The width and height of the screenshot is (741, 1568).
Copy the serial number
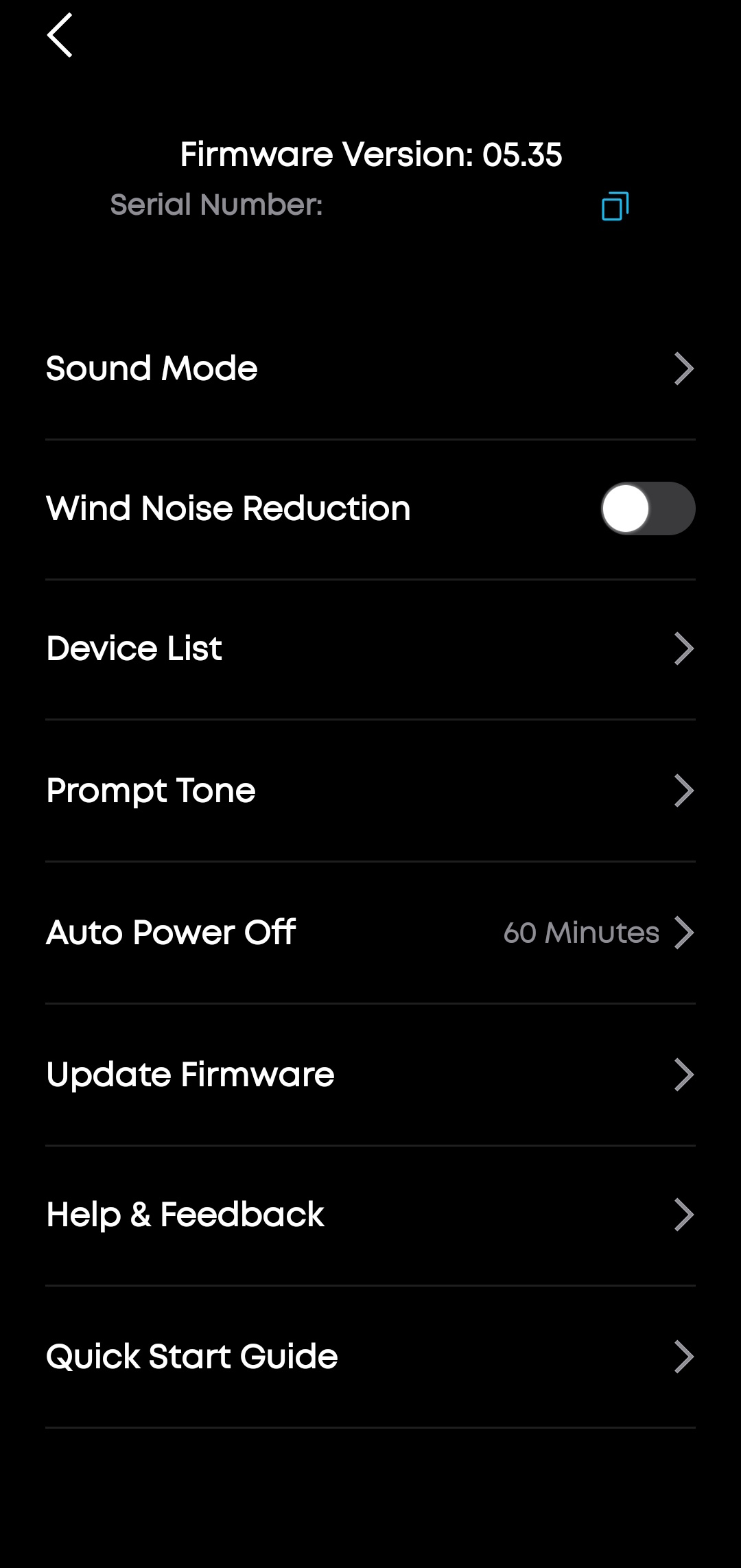615,206
